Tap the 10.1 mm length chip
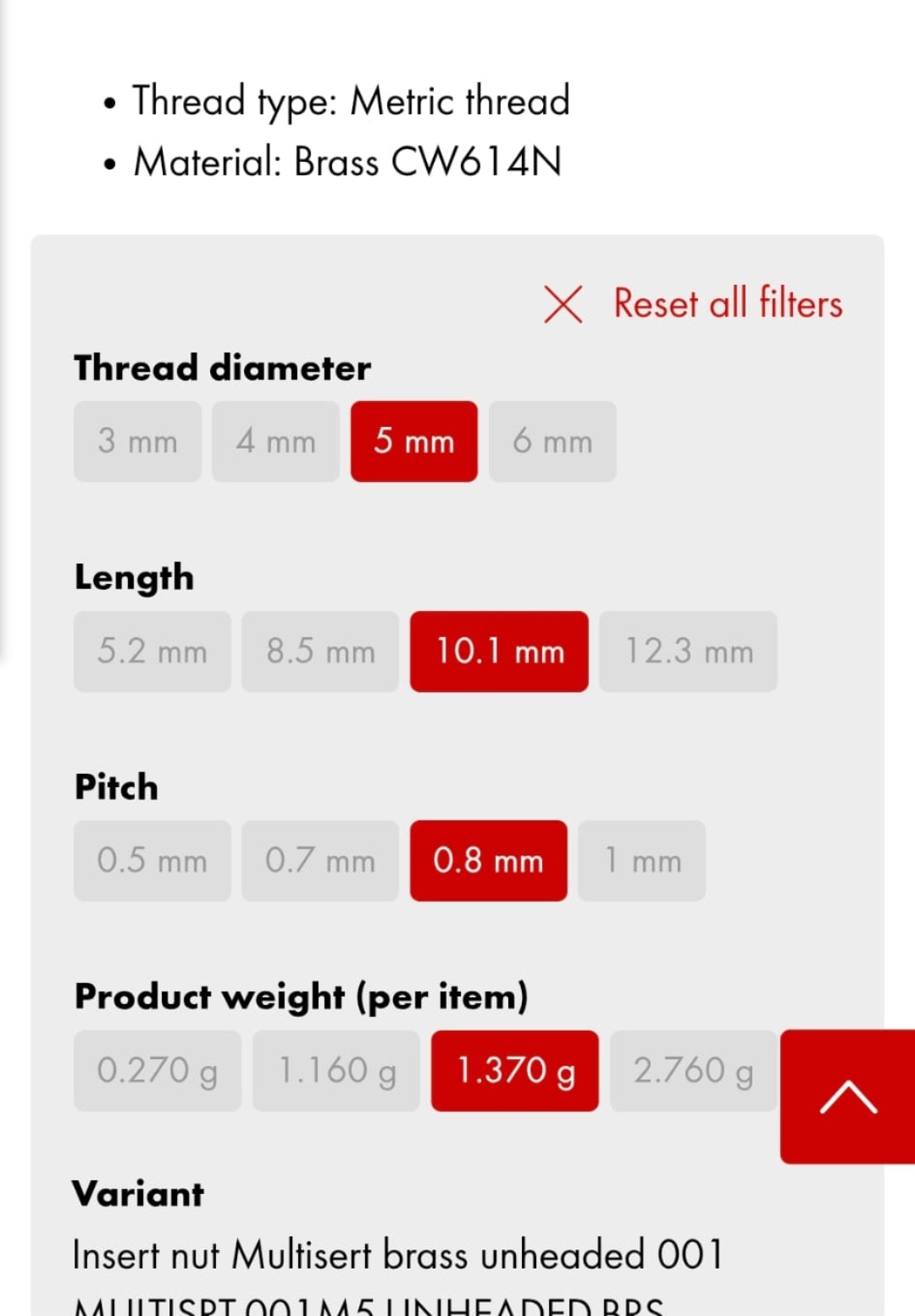915x1316 pixels. [x=499, y=652]
